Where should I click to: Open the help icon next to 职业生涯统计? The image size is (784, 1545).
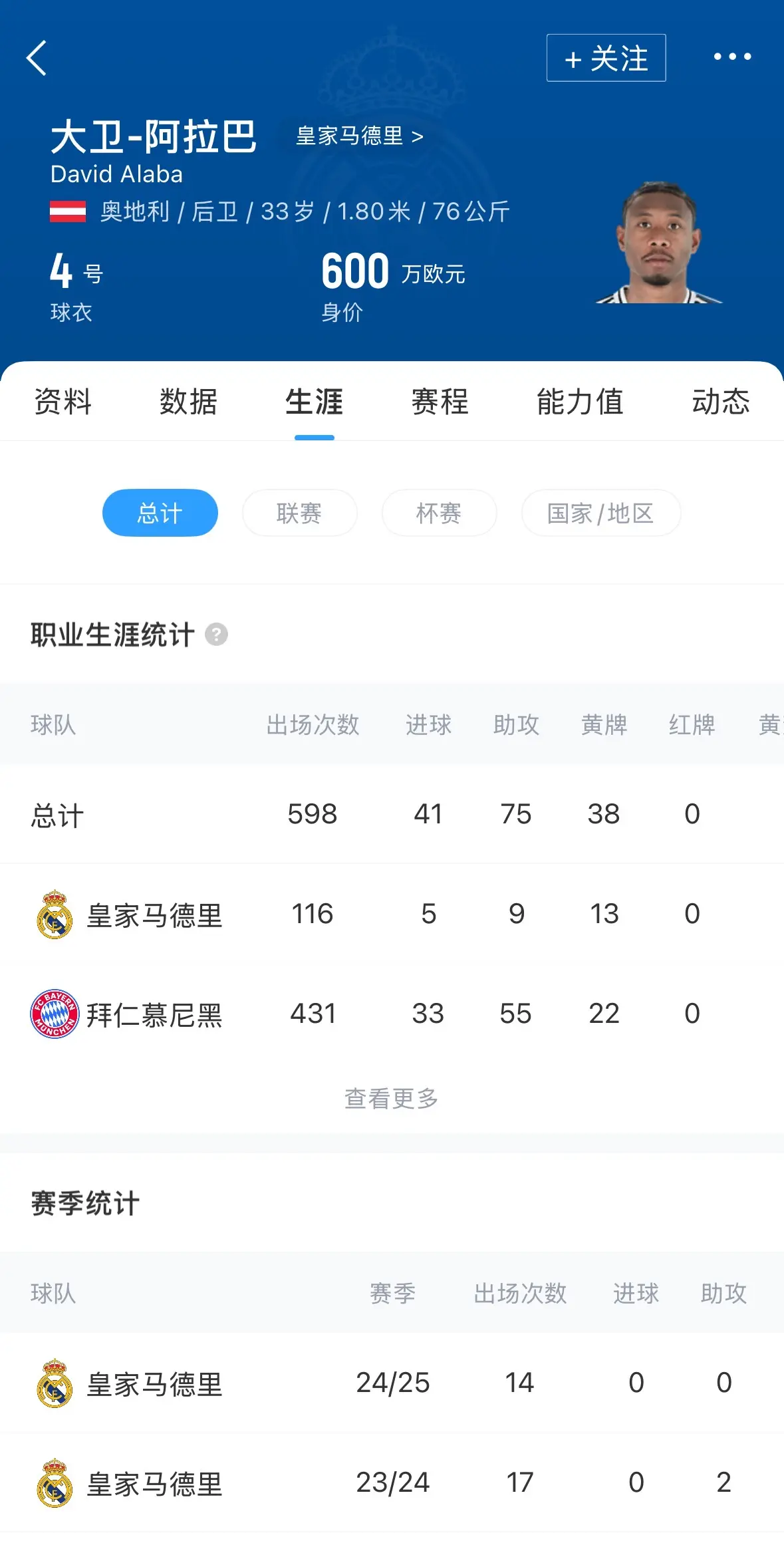pyautogui.click(x=216, y=634)
